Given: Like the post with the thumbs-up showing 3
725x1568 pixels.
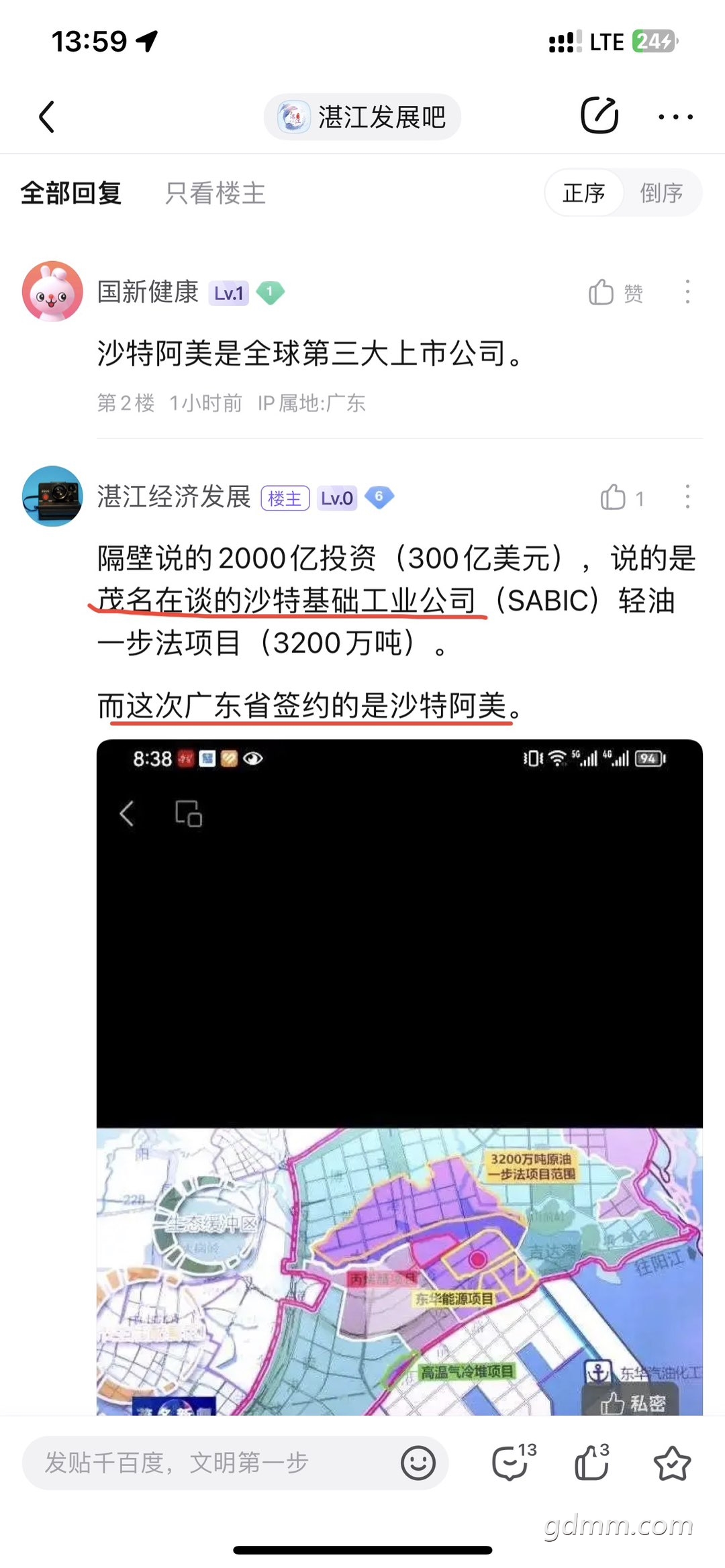Looking at the screenshot, I should 592,1463.
